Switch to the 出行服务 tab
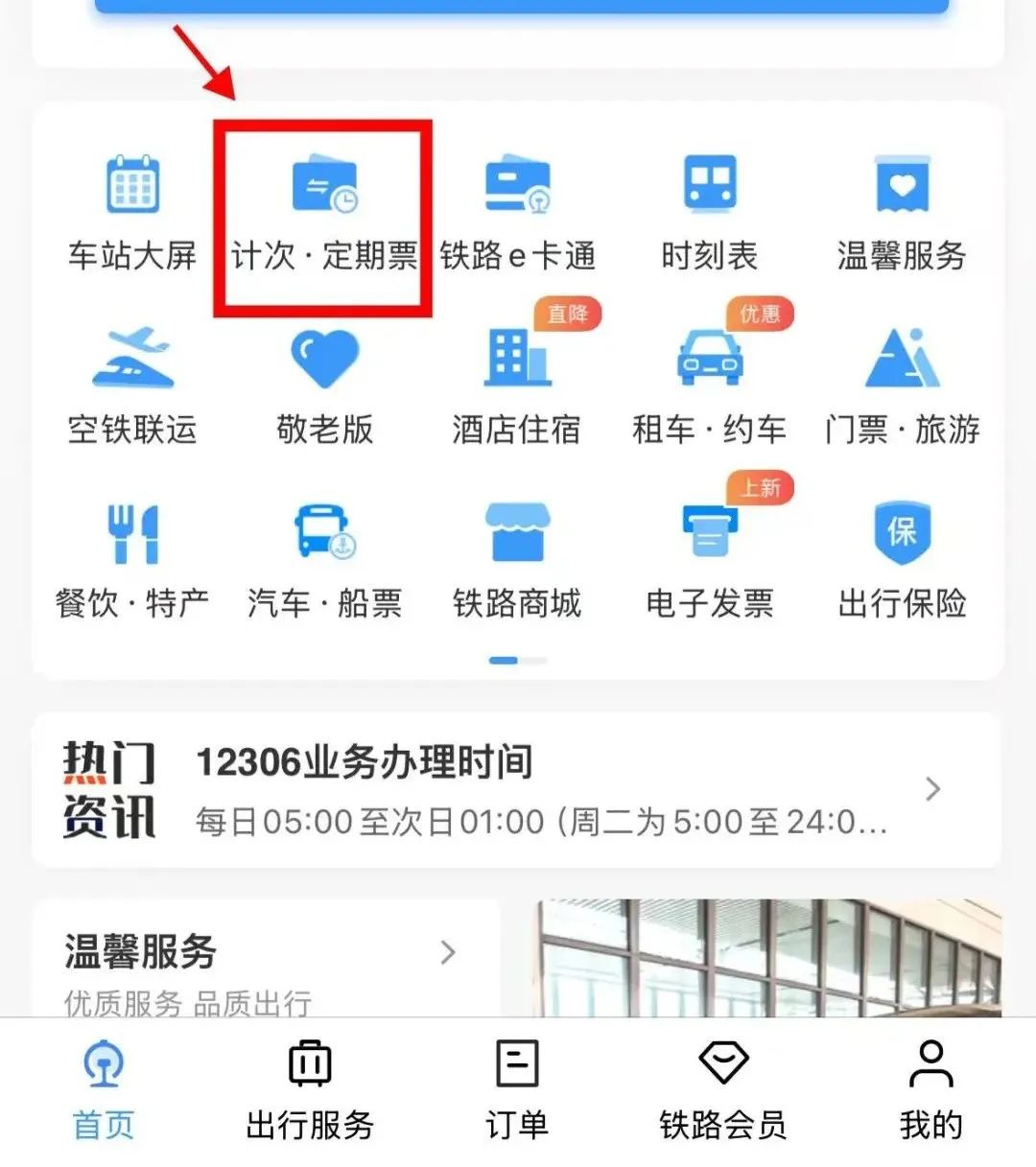Screen dimensions: 1036x1167 click(308, 1088)
